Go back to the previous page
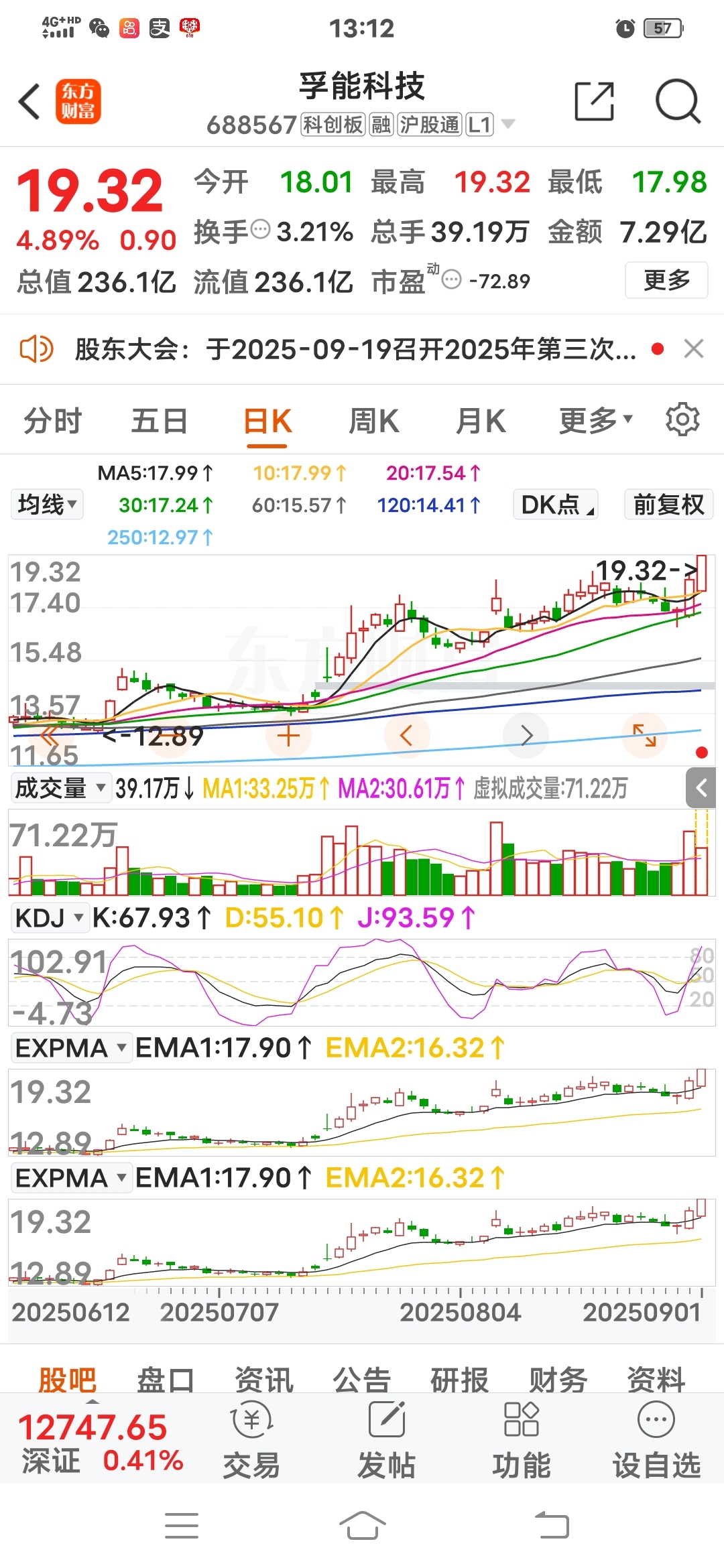Viewport: 724px width, 1568px height. coord(29,102)
